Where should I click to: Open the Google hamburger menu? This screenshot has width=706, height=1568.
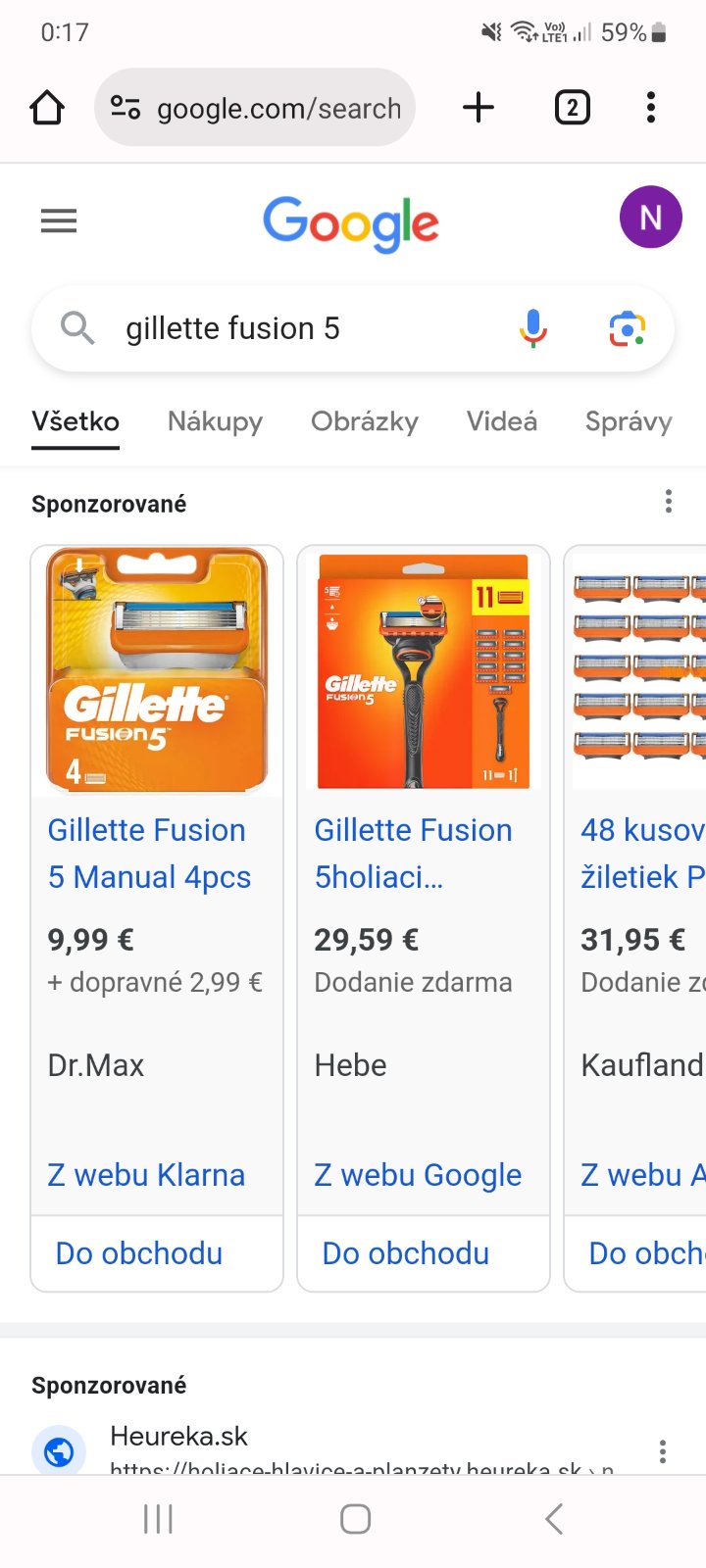coord(59,221)
